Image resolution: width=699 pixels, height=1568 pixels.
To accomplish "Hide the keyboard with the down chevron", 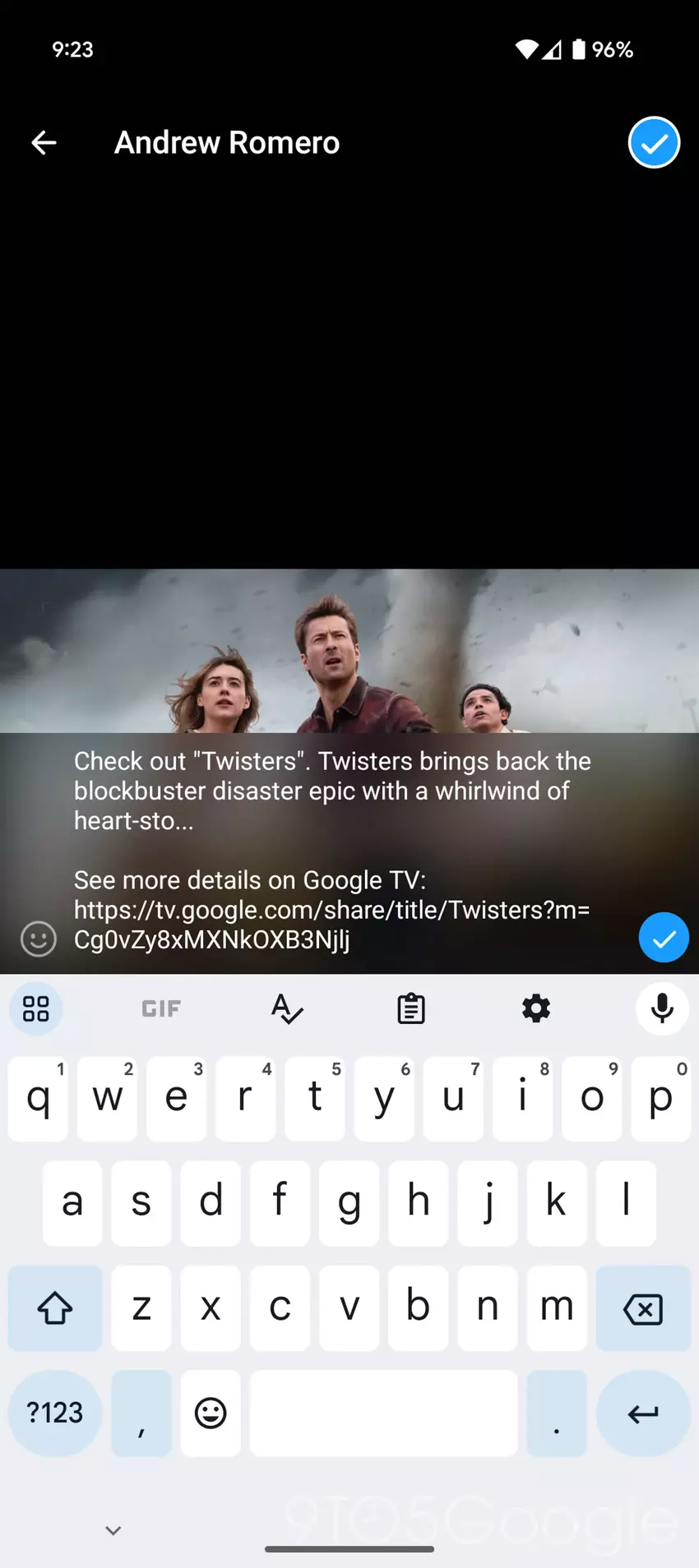I will pyautogui.click(x=113, y=1530).
